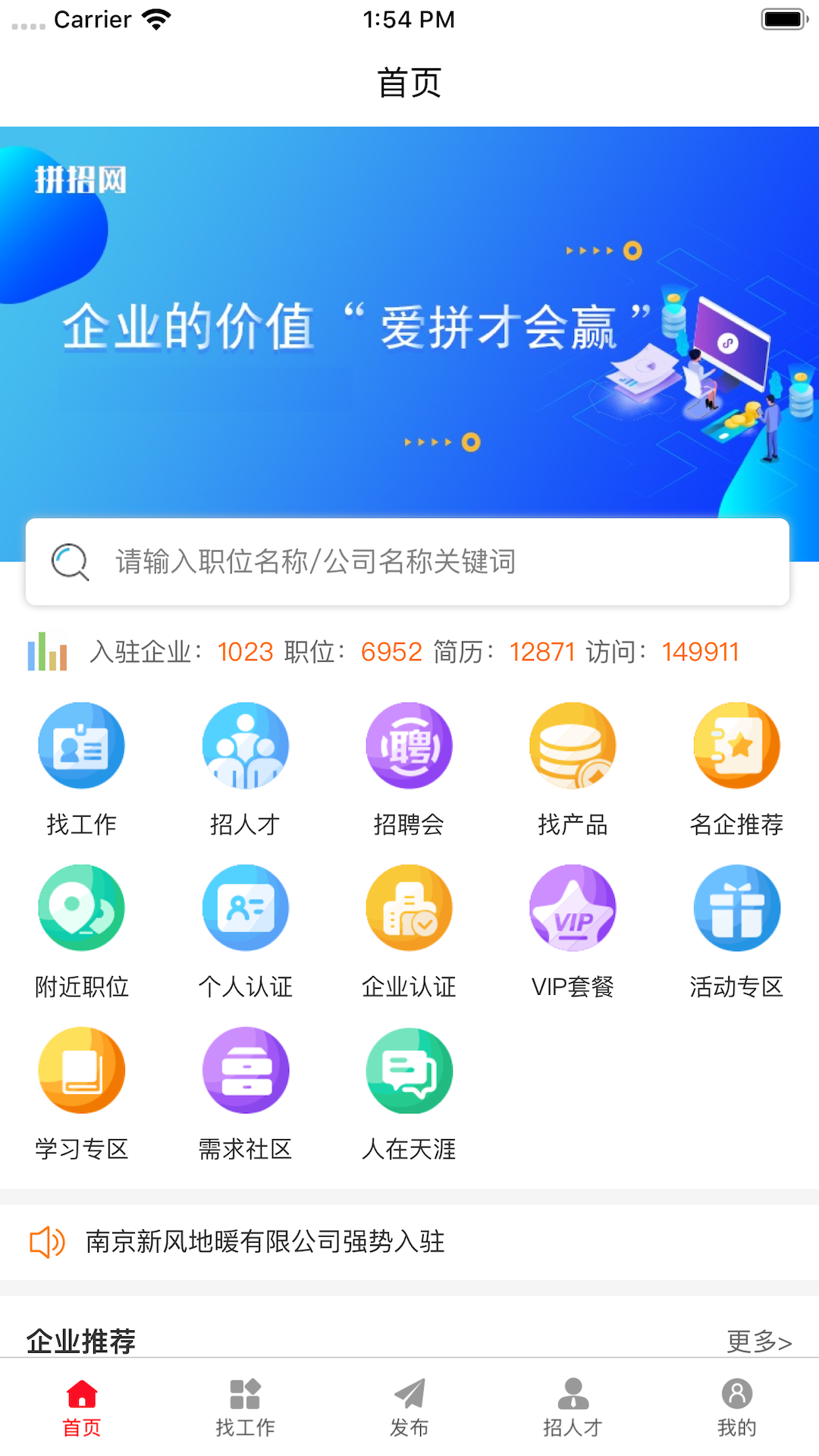
Task: Open the announcement about 南京新风地暖有限公司
Action: [x=267, y=1242]
